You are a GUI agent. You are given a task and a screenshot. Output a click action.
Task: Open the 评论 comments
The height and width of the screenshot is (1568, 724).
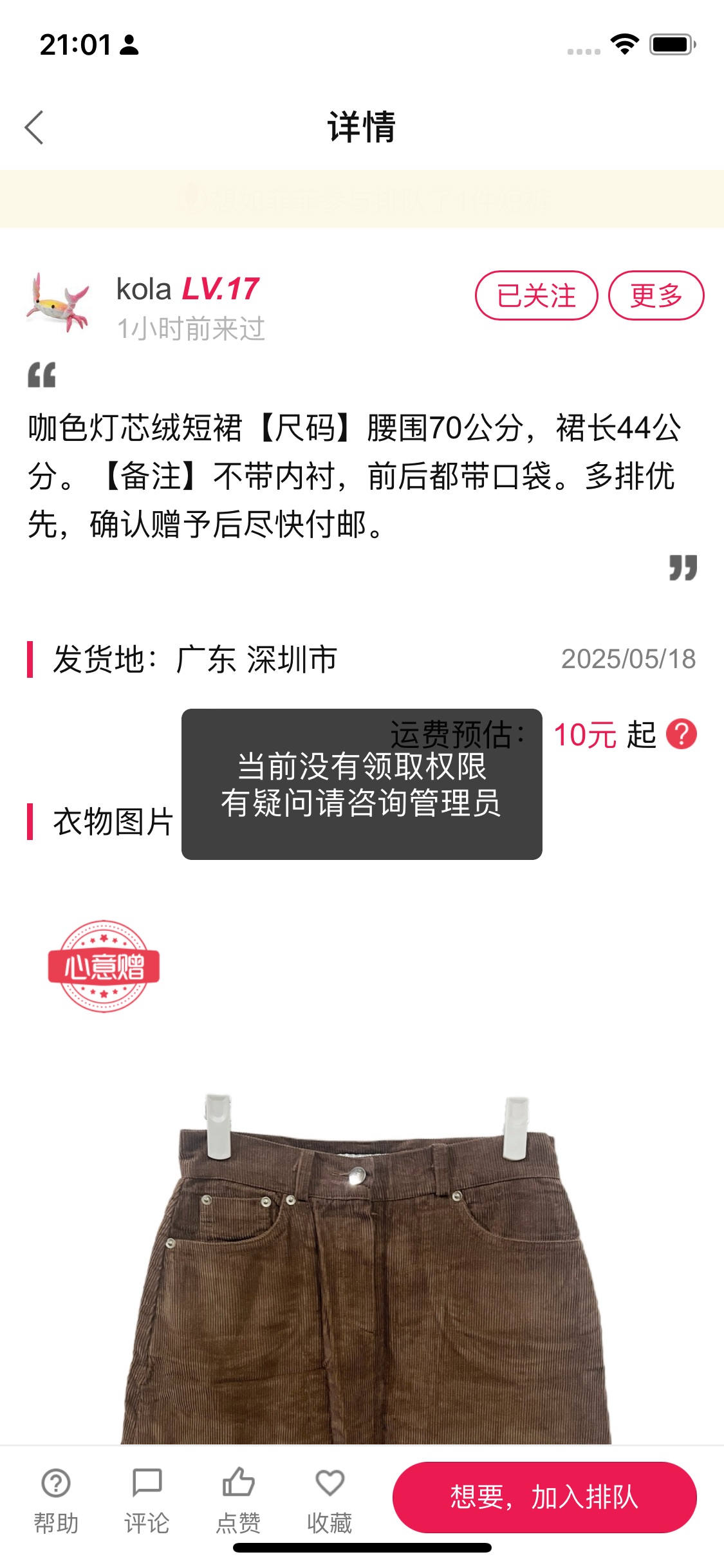[147, 1500]
